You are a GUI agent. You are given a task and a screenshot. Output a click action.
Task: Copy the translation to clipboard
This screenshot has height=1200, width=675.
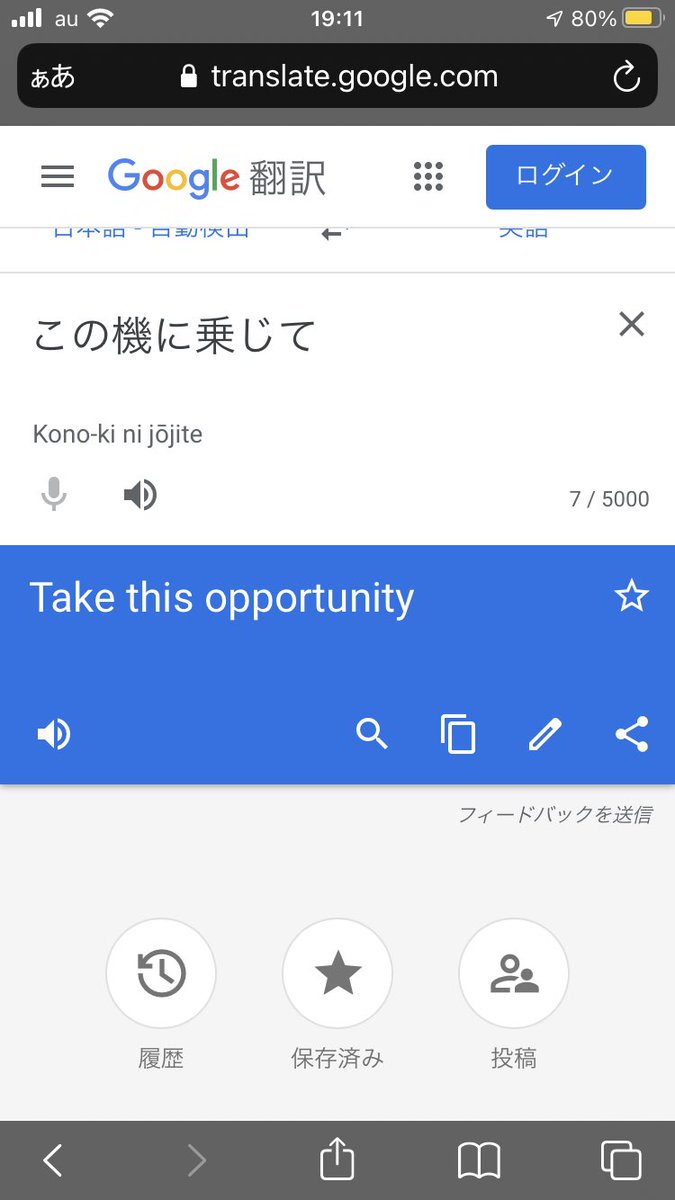pyautogui.click(x=458, y=734)
